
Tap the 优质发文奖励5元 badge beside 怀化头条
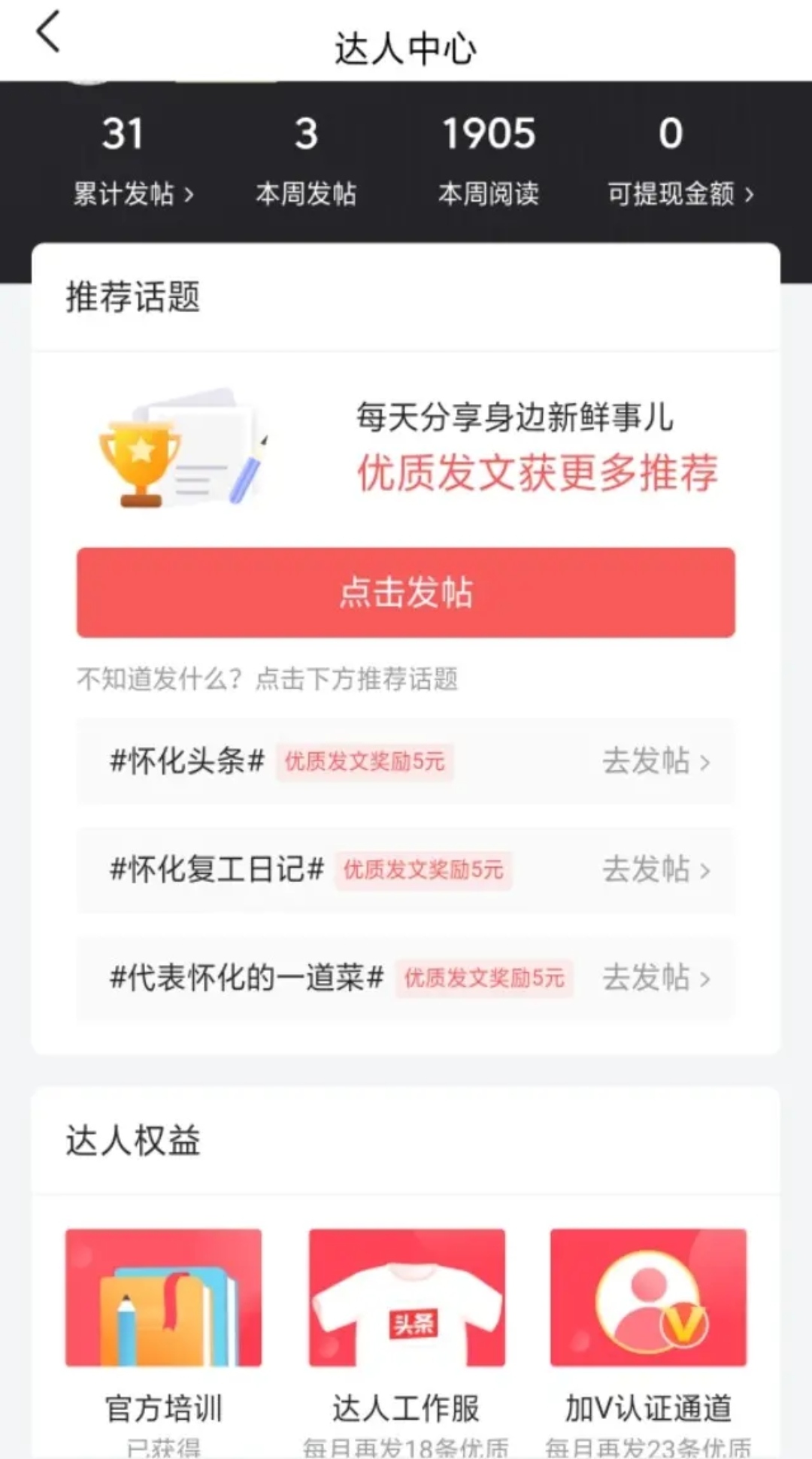(363, 761)
